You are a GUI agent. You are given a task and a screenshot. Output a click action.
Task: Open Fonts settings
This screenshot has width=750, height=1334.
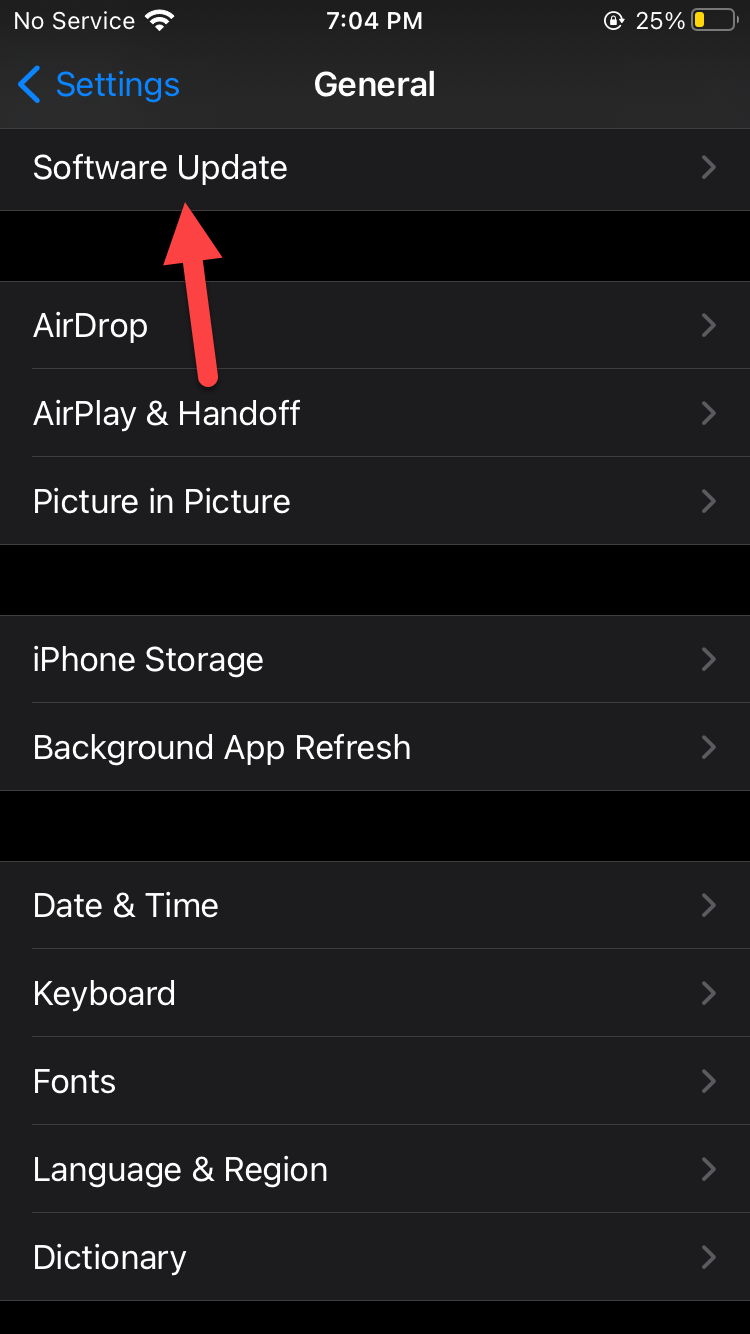tap(375, 1082)
